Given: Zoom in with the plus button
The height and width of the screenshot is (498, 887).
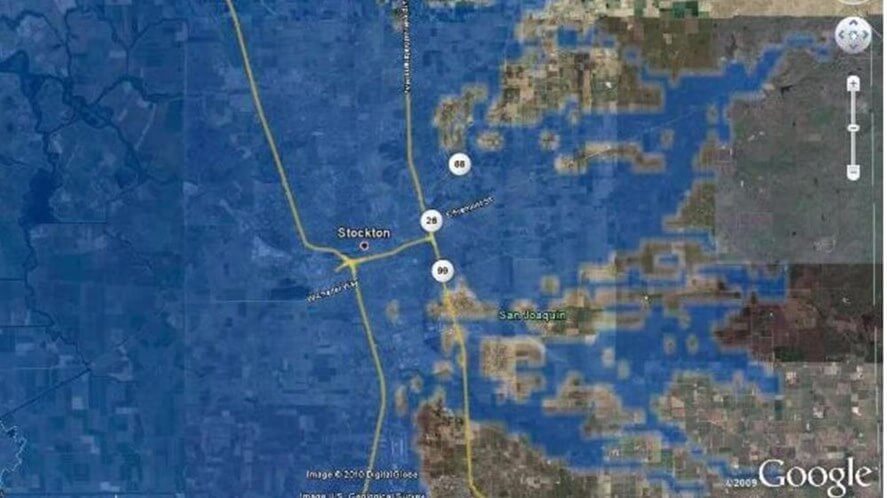Looking at the screenshot, I should [x=852, y=83].
